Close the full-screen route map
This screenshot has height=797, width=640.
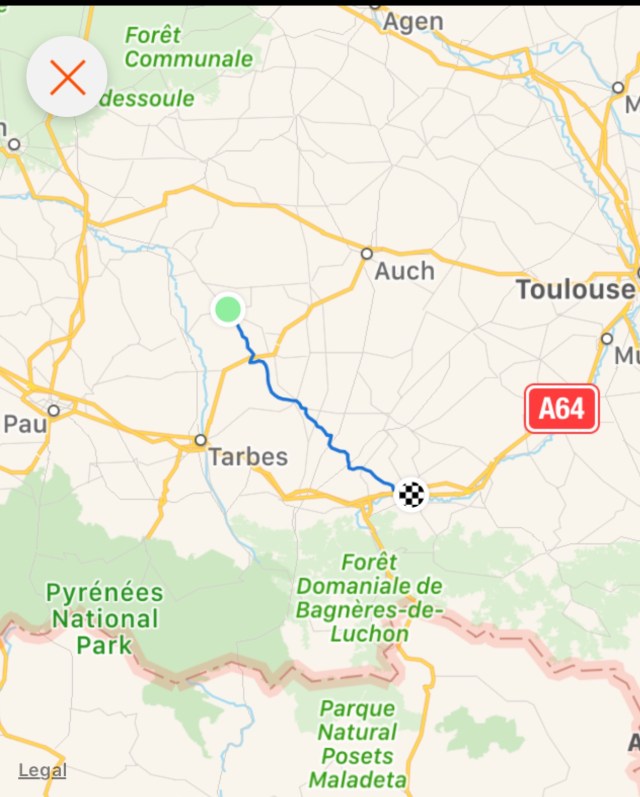[x=67, y=77]
